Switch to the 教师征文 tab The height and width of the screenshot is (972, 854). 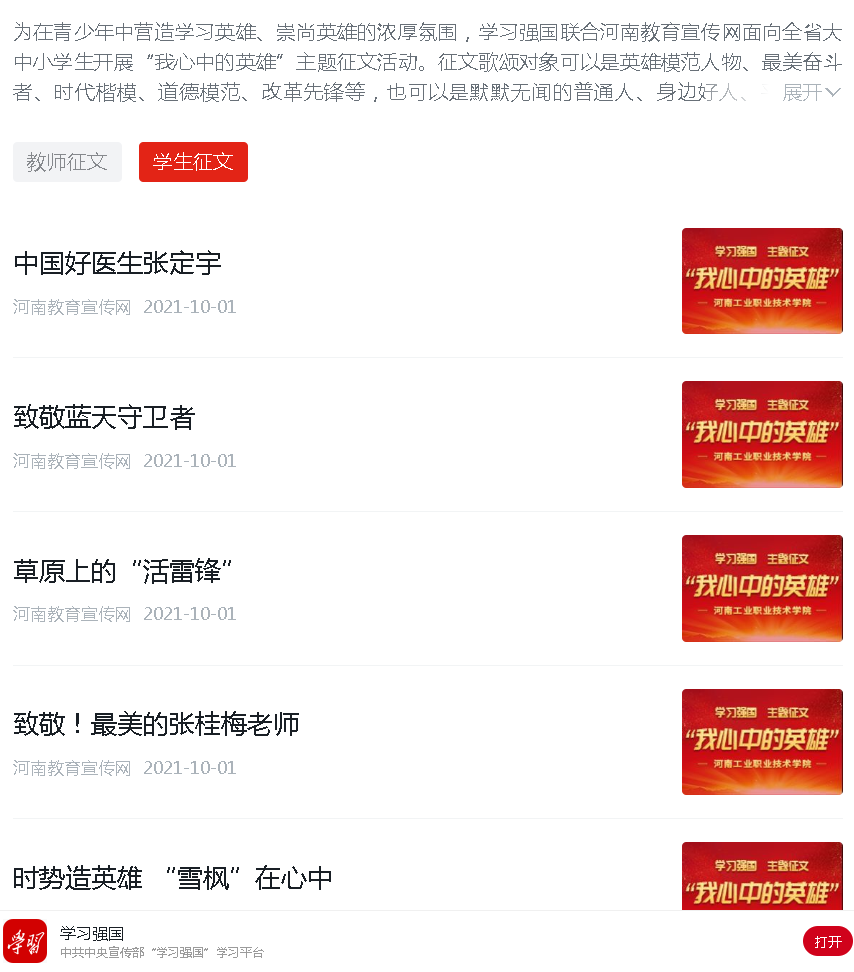67,162
